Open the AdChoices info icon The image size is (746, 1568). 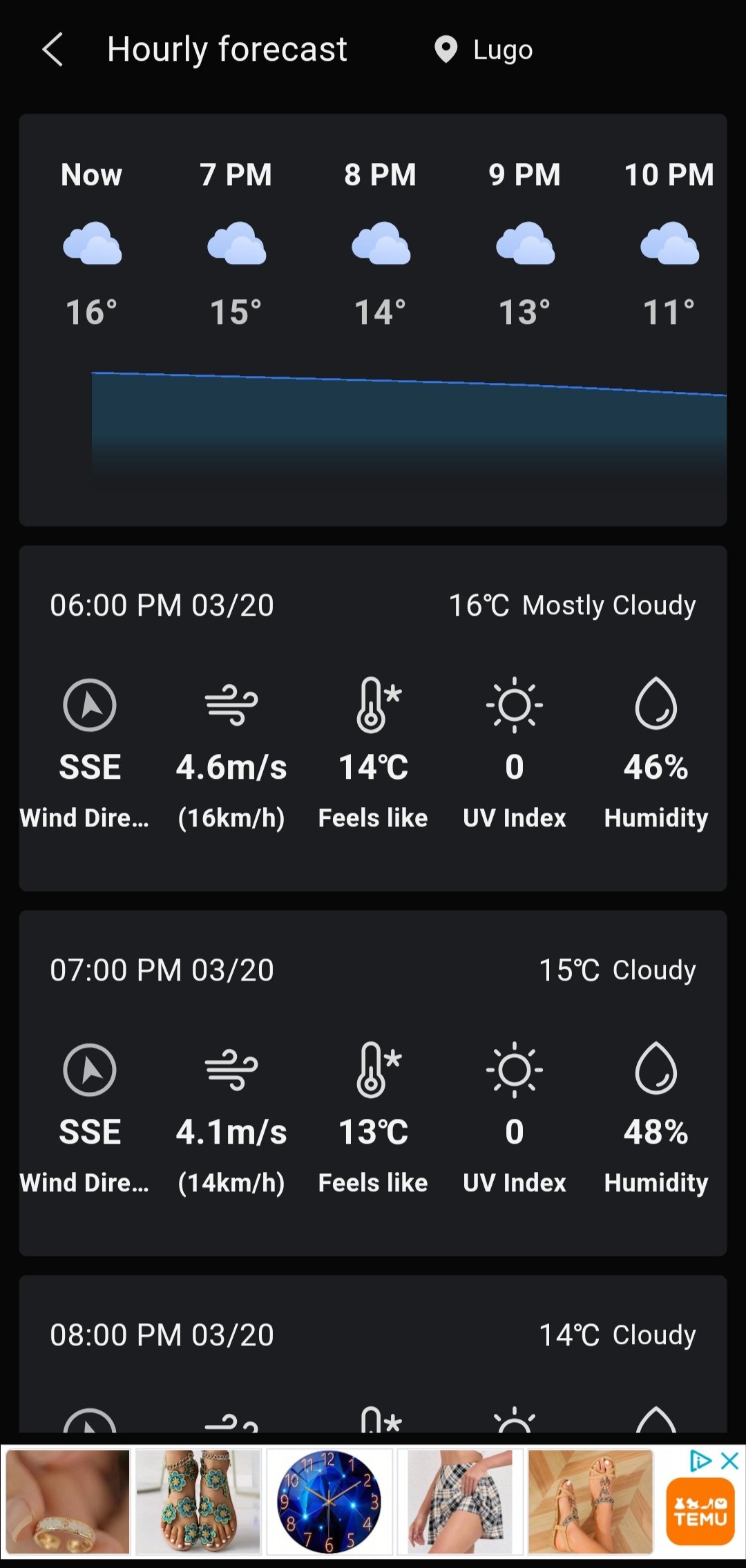[x=700, y=1461]
